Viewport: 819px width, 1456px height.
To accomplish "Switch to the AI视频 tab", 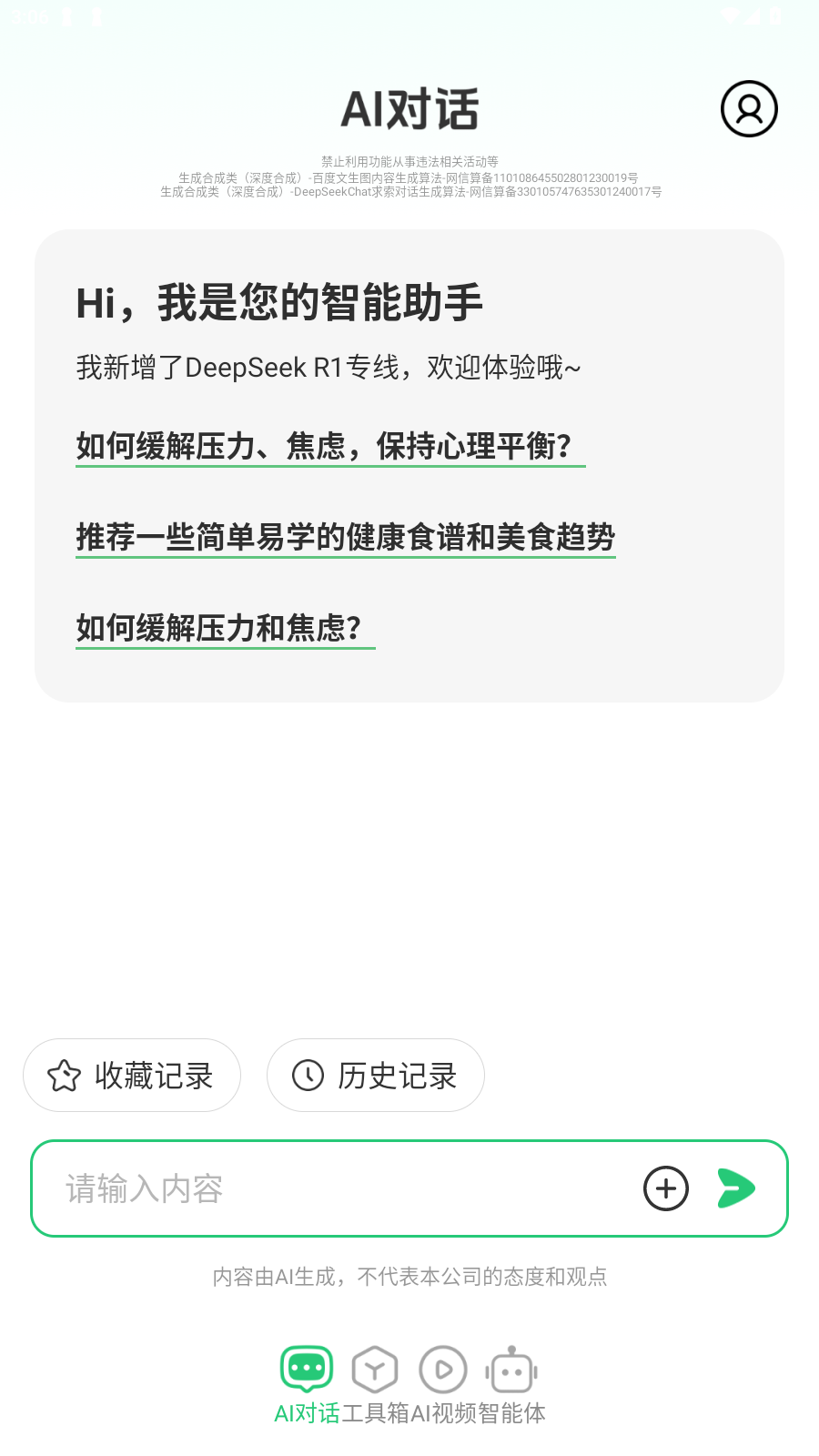I will point(443,1383).
